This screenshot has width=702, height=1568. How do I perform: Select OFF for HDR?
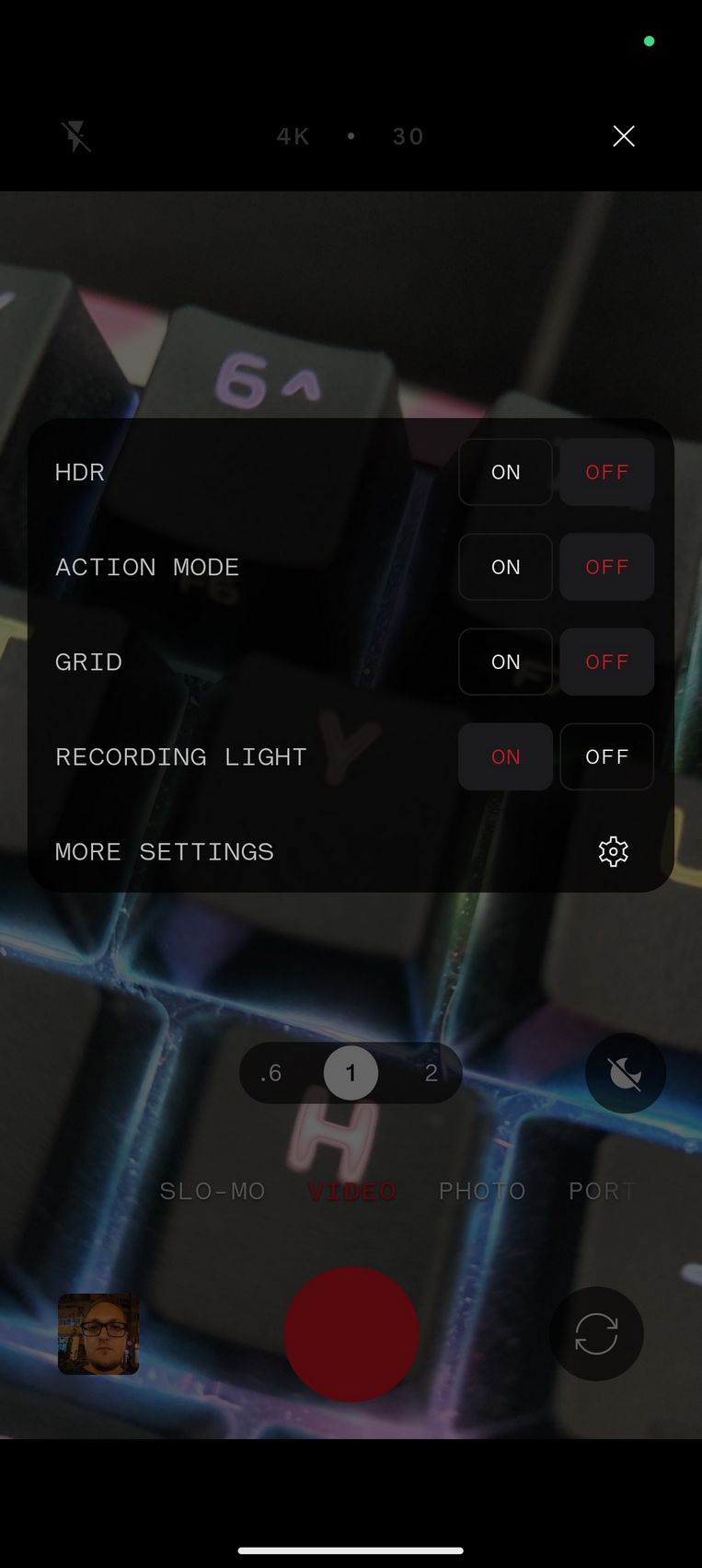(x=606, y=472)
